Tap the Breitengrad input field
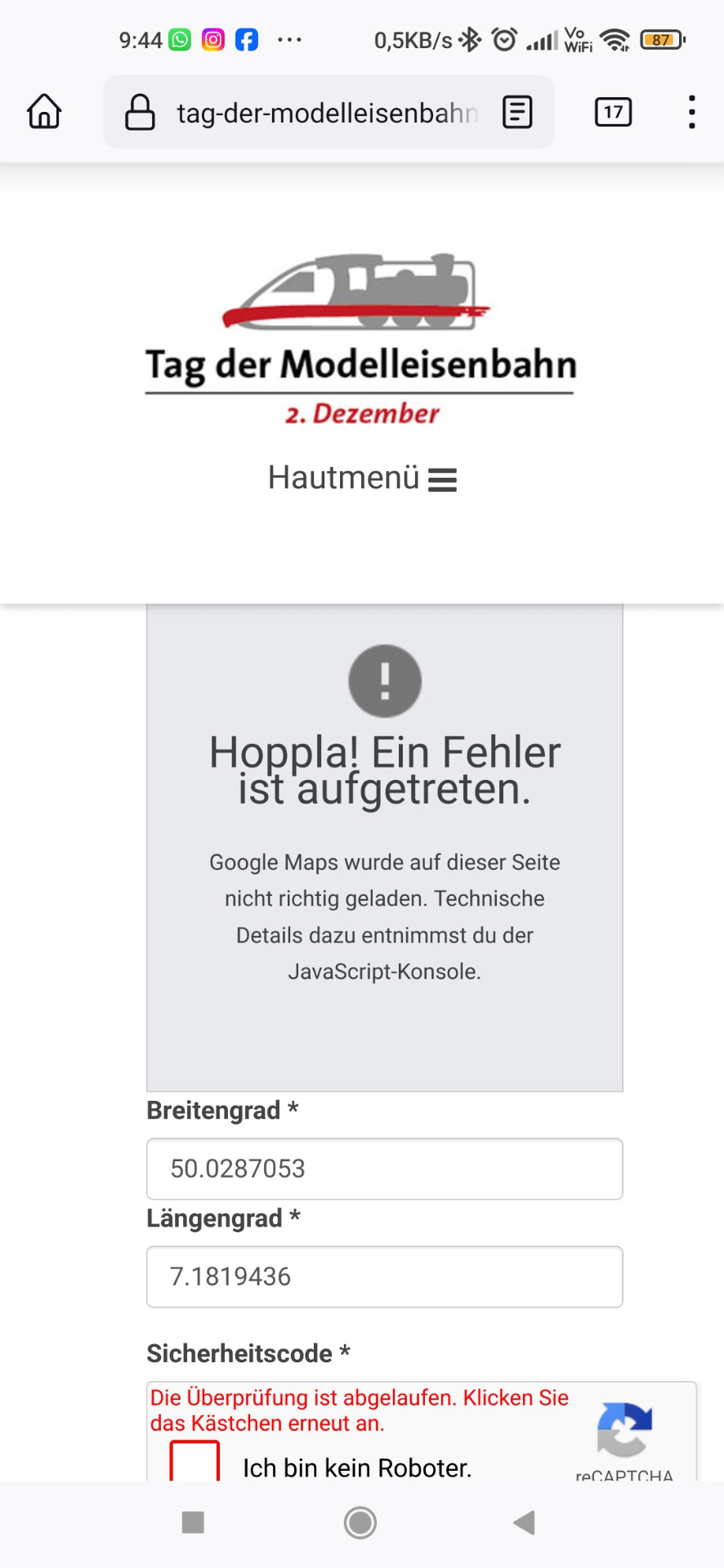 (384, 1169)
